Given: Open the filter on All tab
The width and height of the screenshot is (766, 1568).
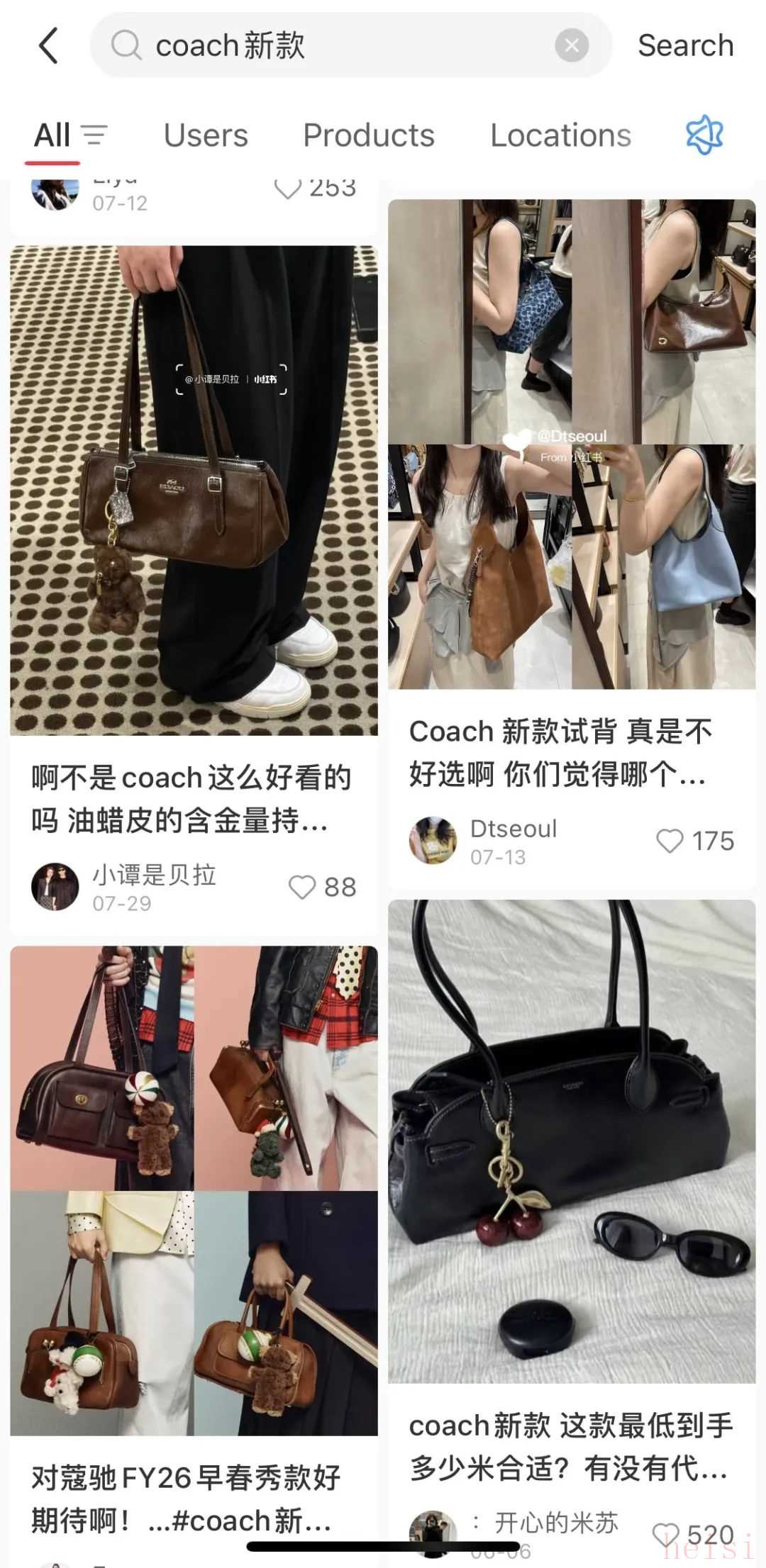Looking at the screenshot, I should click(x=94, y=135).
